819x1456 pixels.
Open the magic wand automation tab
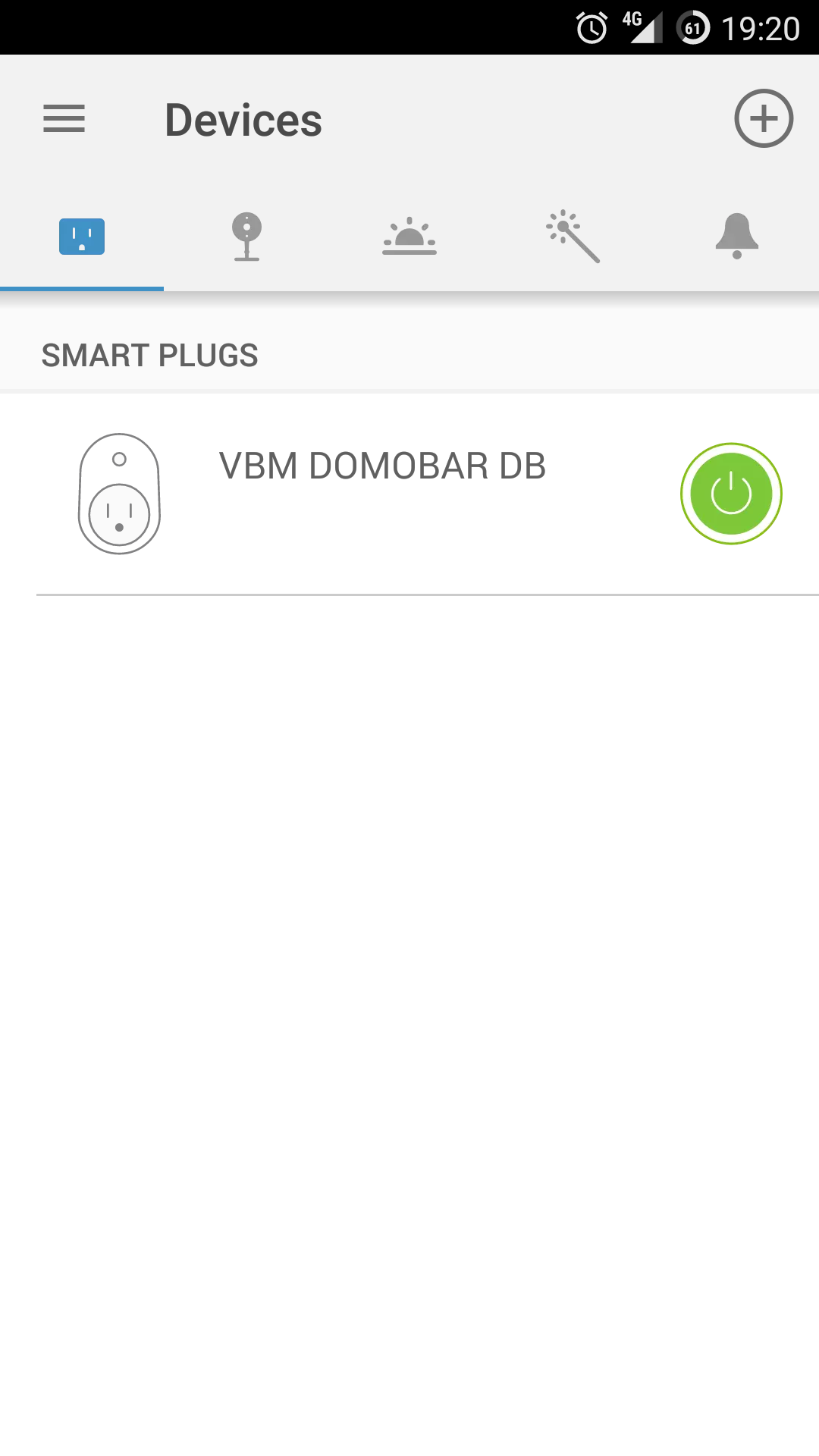click(573, 237)
